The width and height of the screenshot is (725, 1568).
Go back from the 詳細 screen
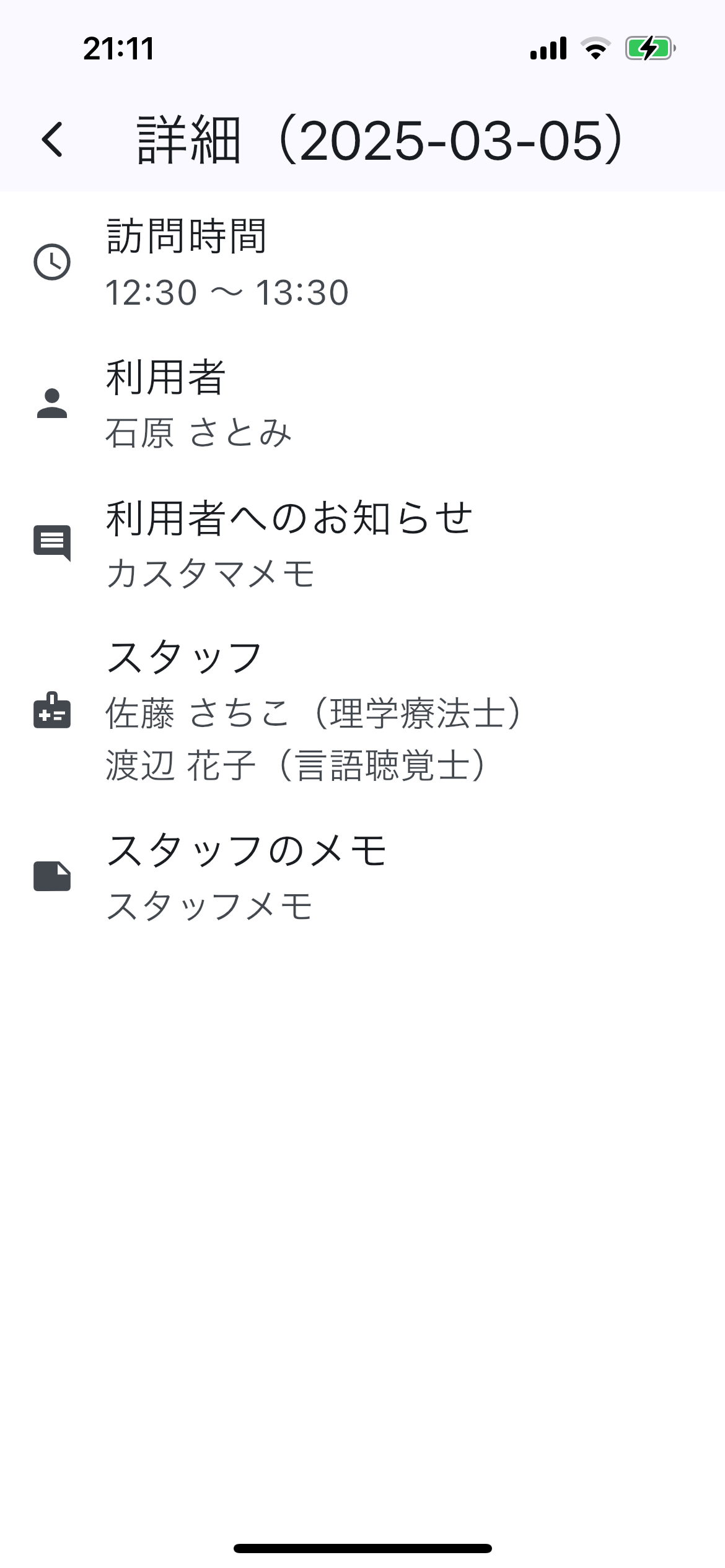(52, 139)
